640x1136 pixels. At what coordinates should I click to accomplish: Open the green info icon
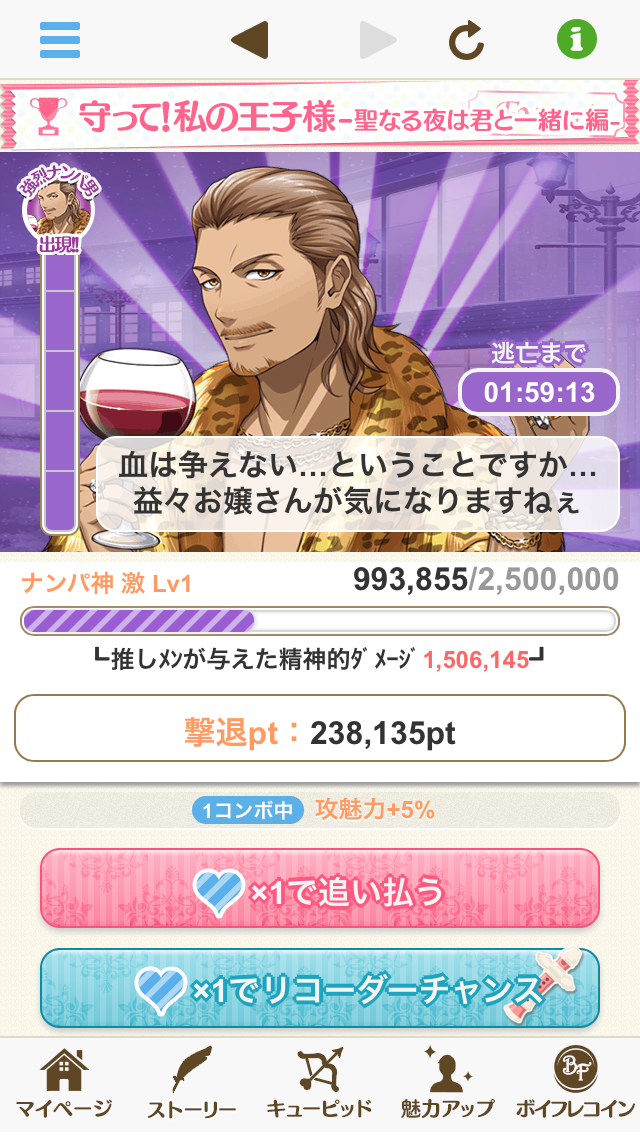coord(577,40)
